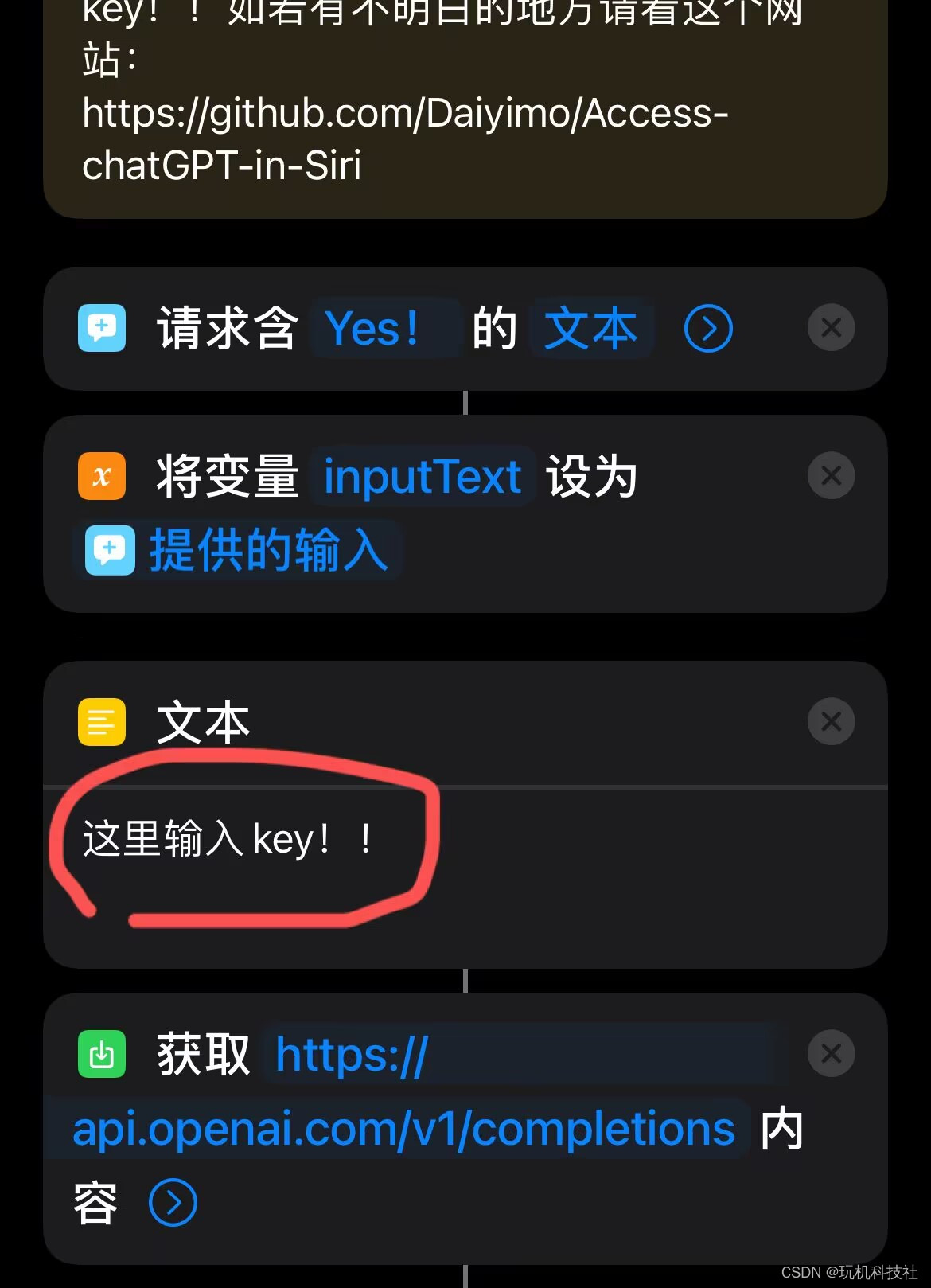Remove the 请求含 Yes! action
Viewport: 931px width, 1288px height.
tap(831, 327)
